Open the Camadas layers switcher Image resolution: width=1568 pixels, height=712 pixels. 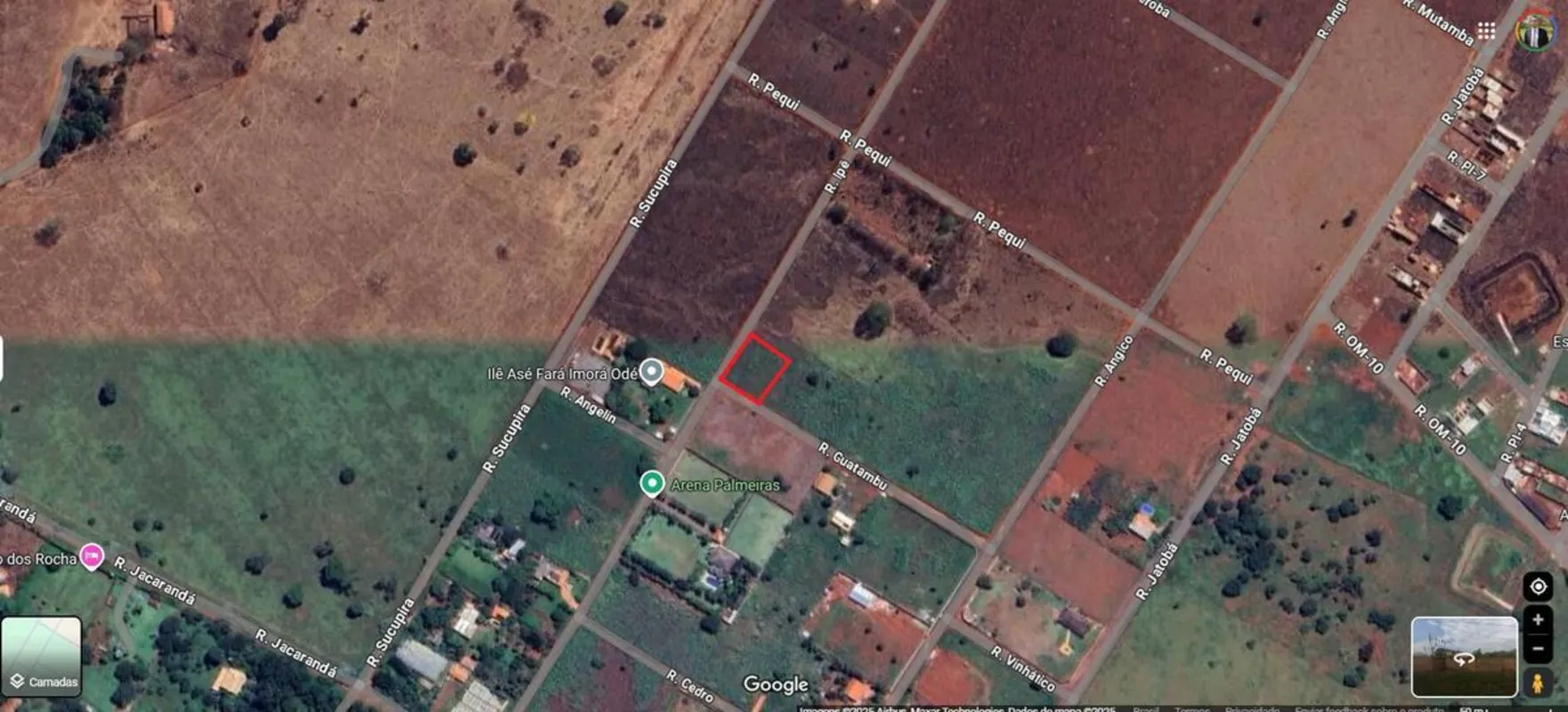[41, 657]
